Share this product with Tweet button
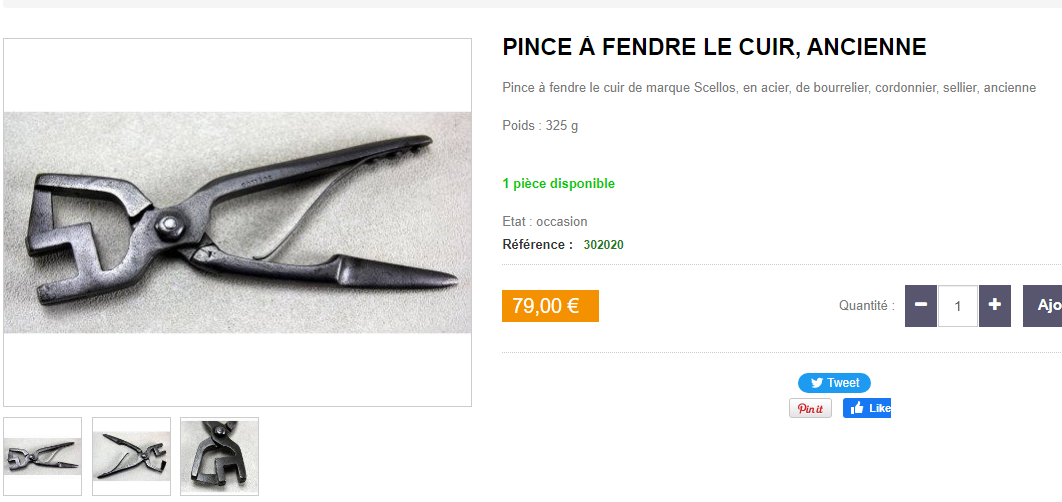 point(834,383)
